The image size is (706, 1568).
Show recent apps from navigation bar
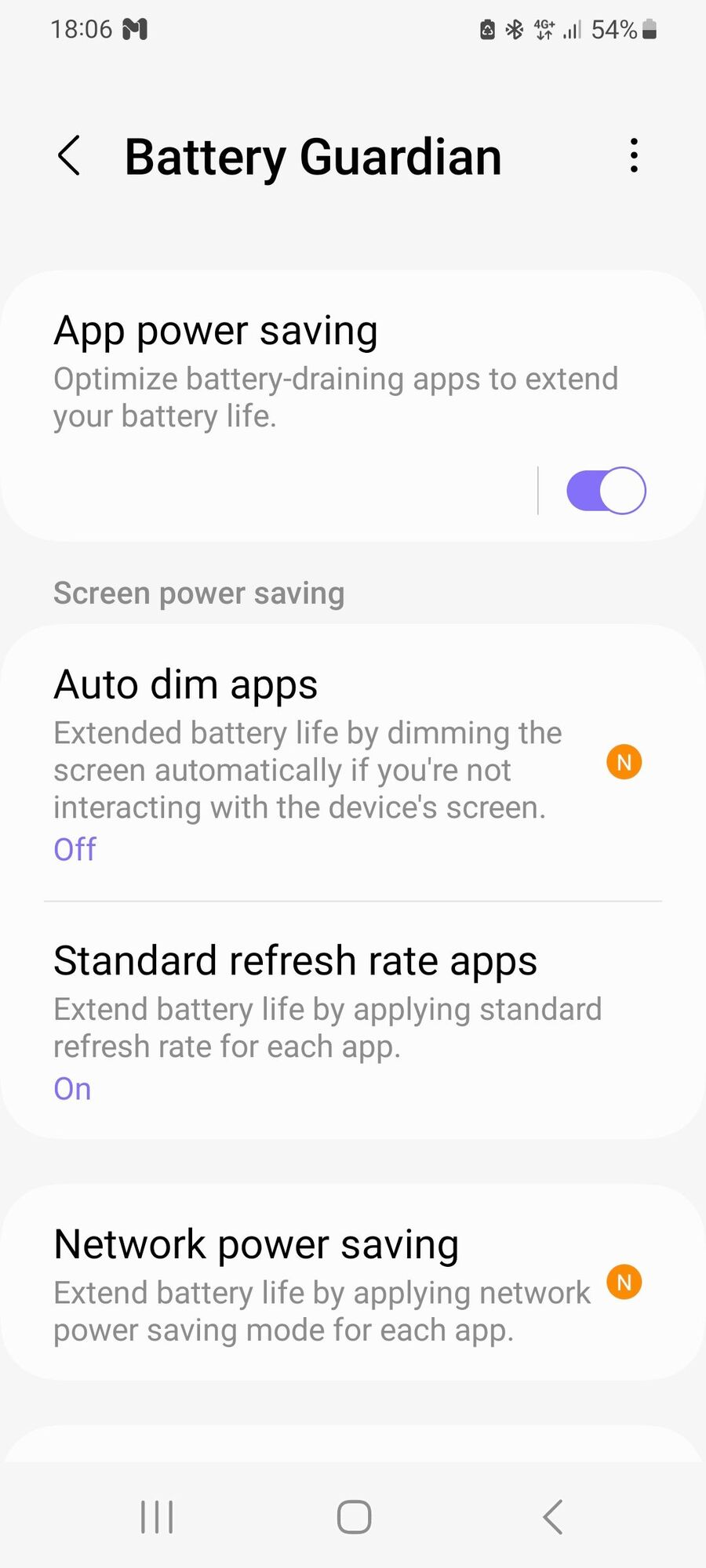(x=157, y=1517)
